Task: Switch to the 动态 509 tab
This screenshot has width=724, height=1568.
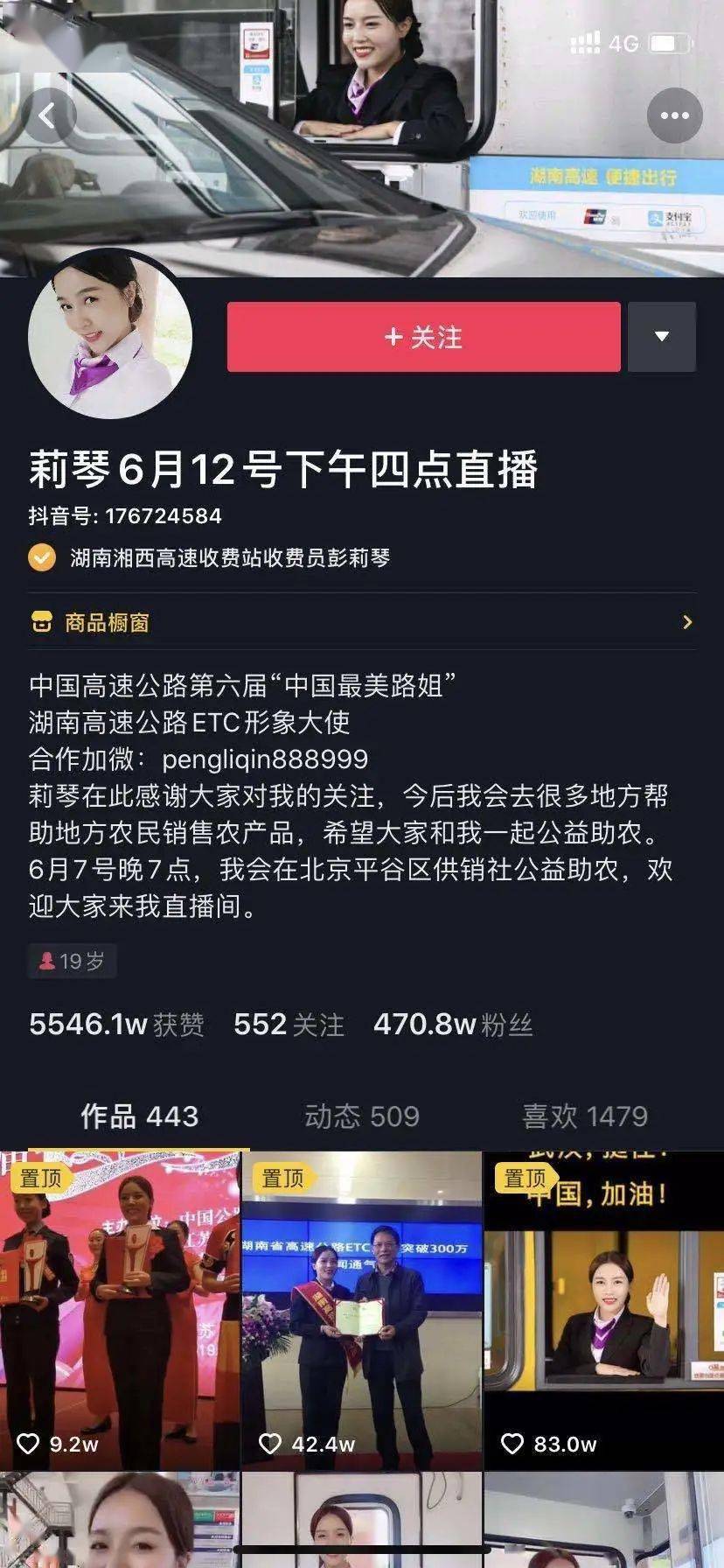Action: [x=364, y=1116]
